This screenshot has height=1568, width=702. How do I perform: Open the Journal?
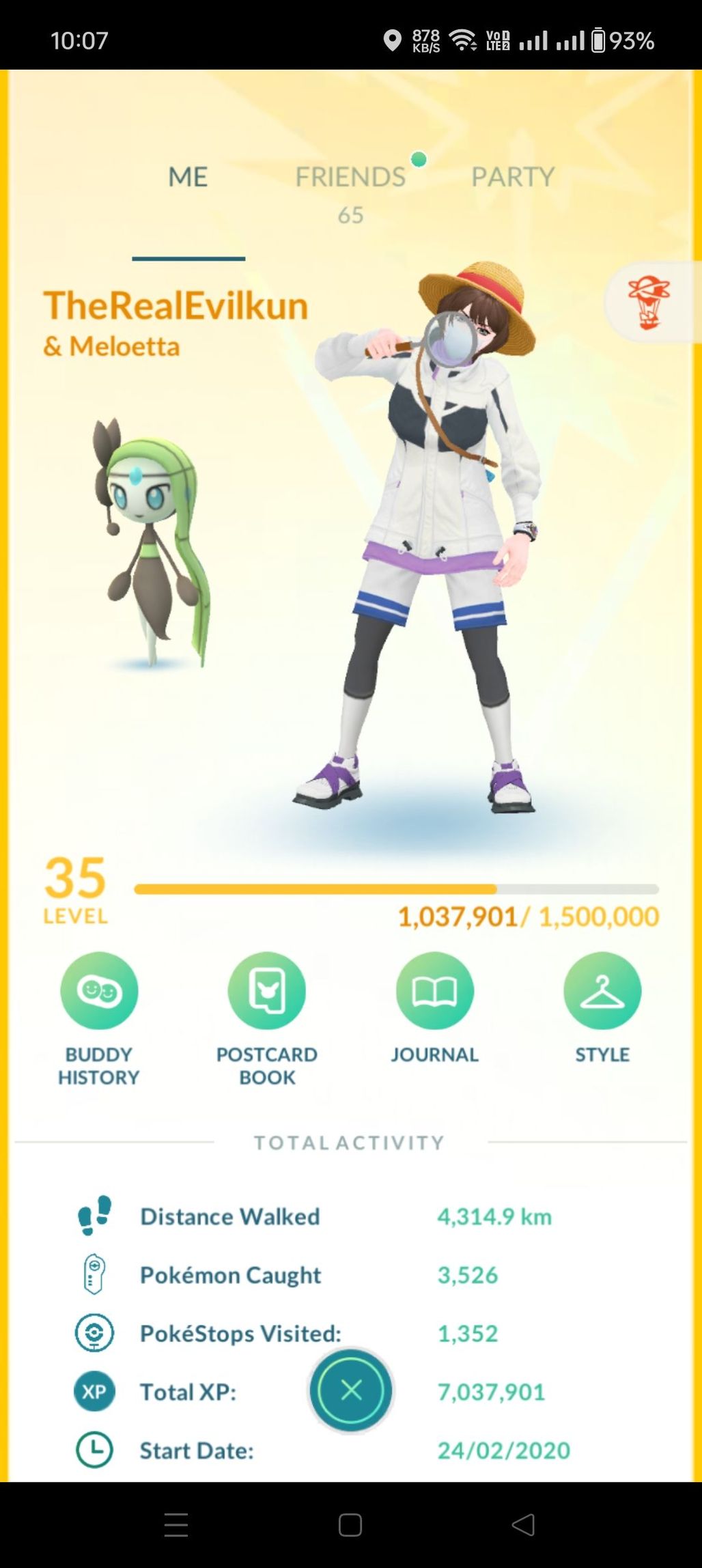[434, 990]
